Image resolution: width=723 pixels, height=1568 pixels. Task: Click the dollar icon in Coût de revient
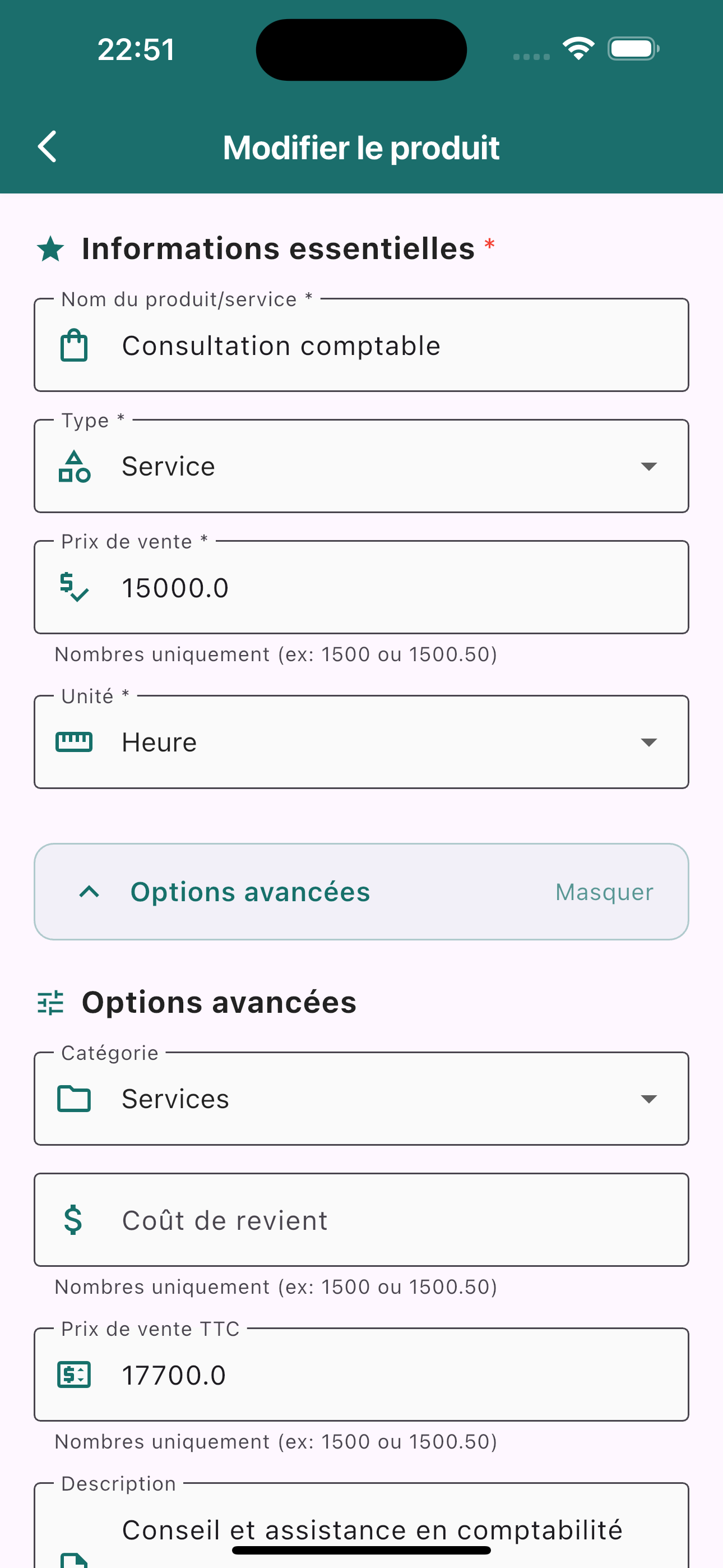[x=73, y=1220]
